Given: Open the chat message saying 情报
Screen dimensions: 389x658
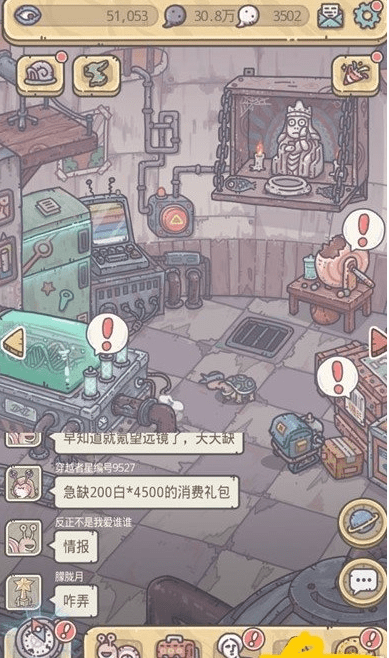Looking at the screenshot, I should tap(76, 546).
